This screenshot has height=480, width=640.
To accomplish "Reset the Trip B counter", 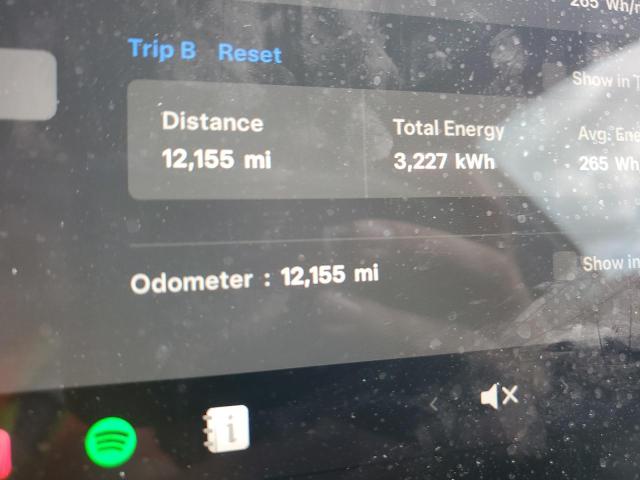I will (250, 53).
